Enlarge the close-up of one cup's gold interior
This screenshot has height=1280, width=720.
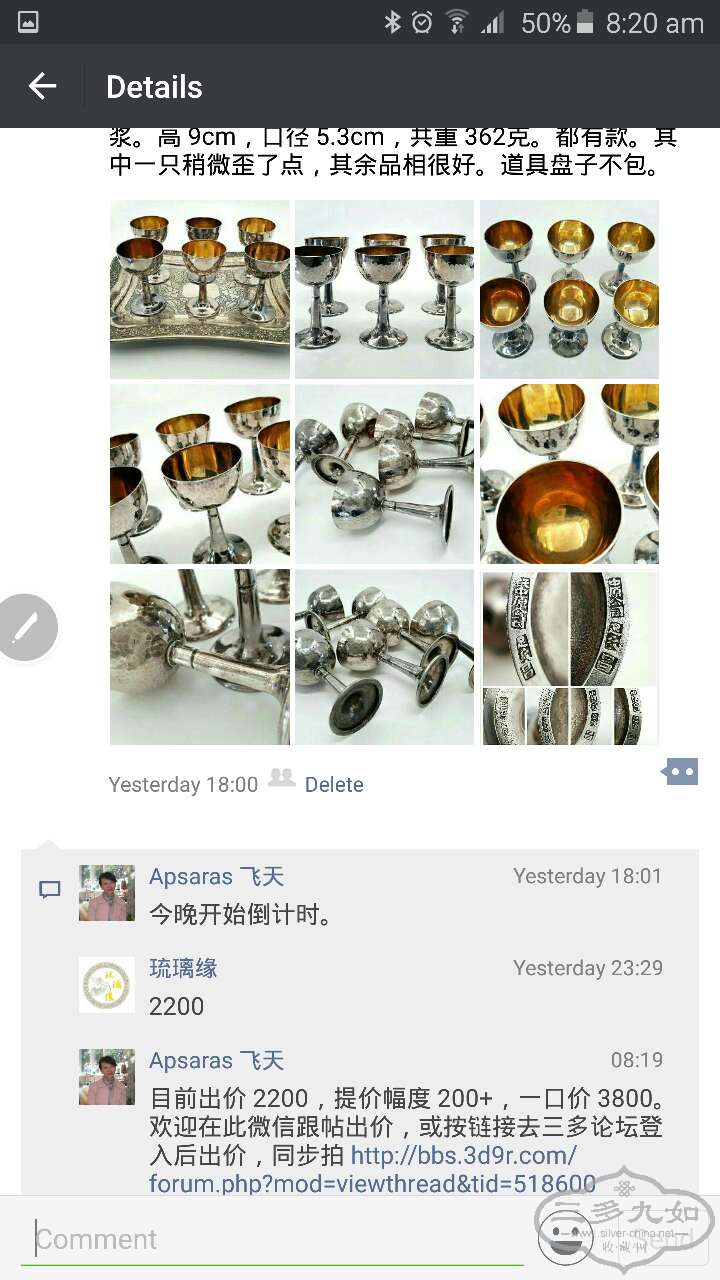[569, 473]
